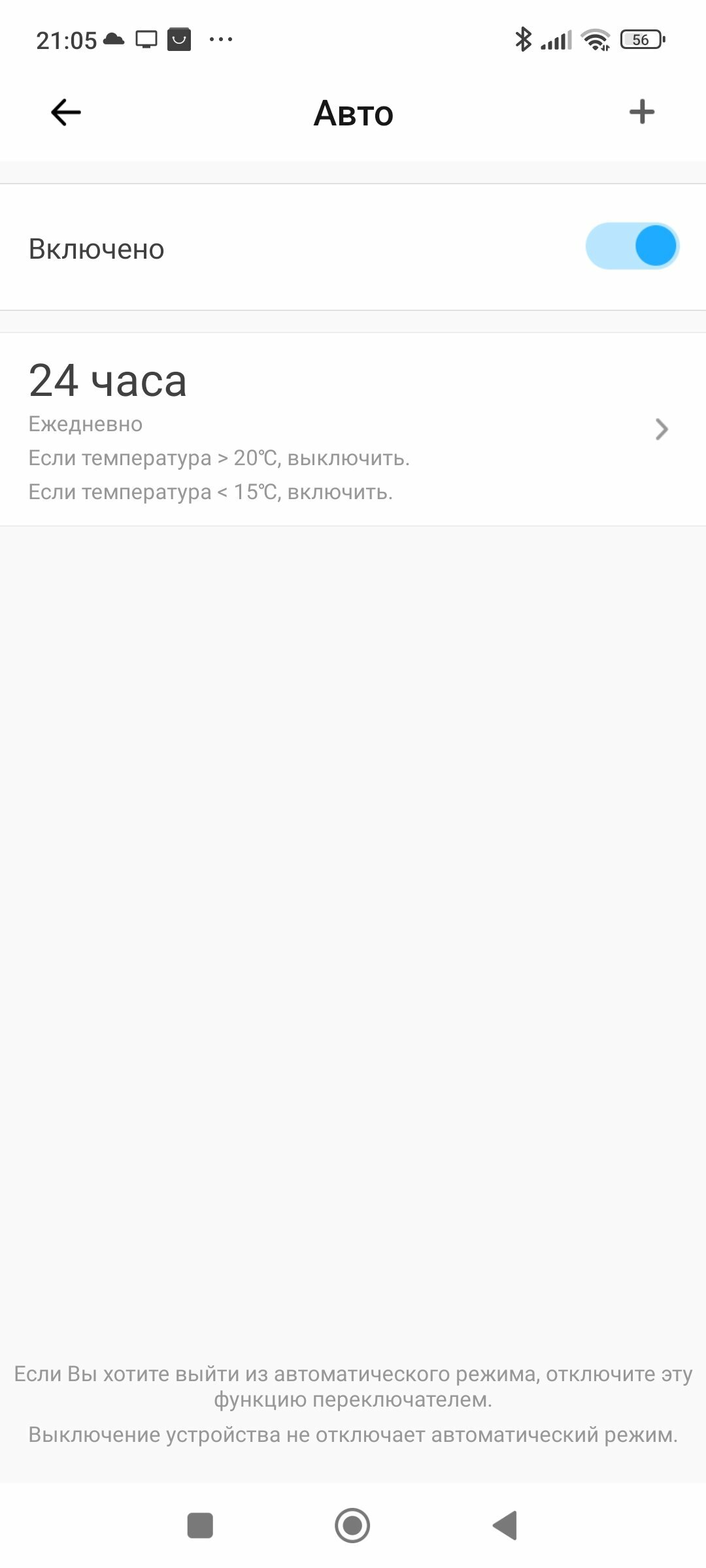Screen dimensions: 706x1568
Task: Tap the system home button
Action: pos(352,1525)
